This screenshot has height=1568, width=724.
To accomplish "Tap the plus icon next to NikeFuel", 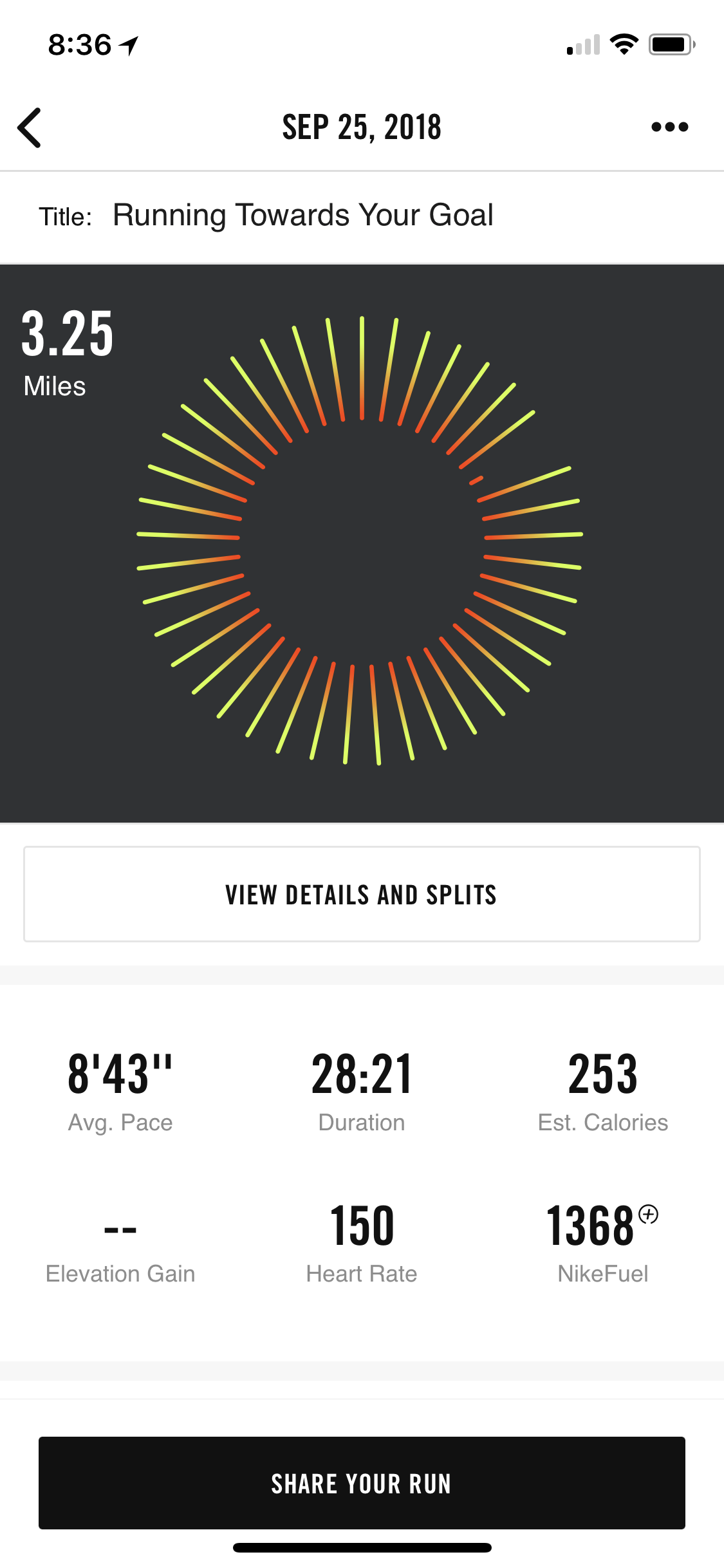I will [x=649, y=1215].
